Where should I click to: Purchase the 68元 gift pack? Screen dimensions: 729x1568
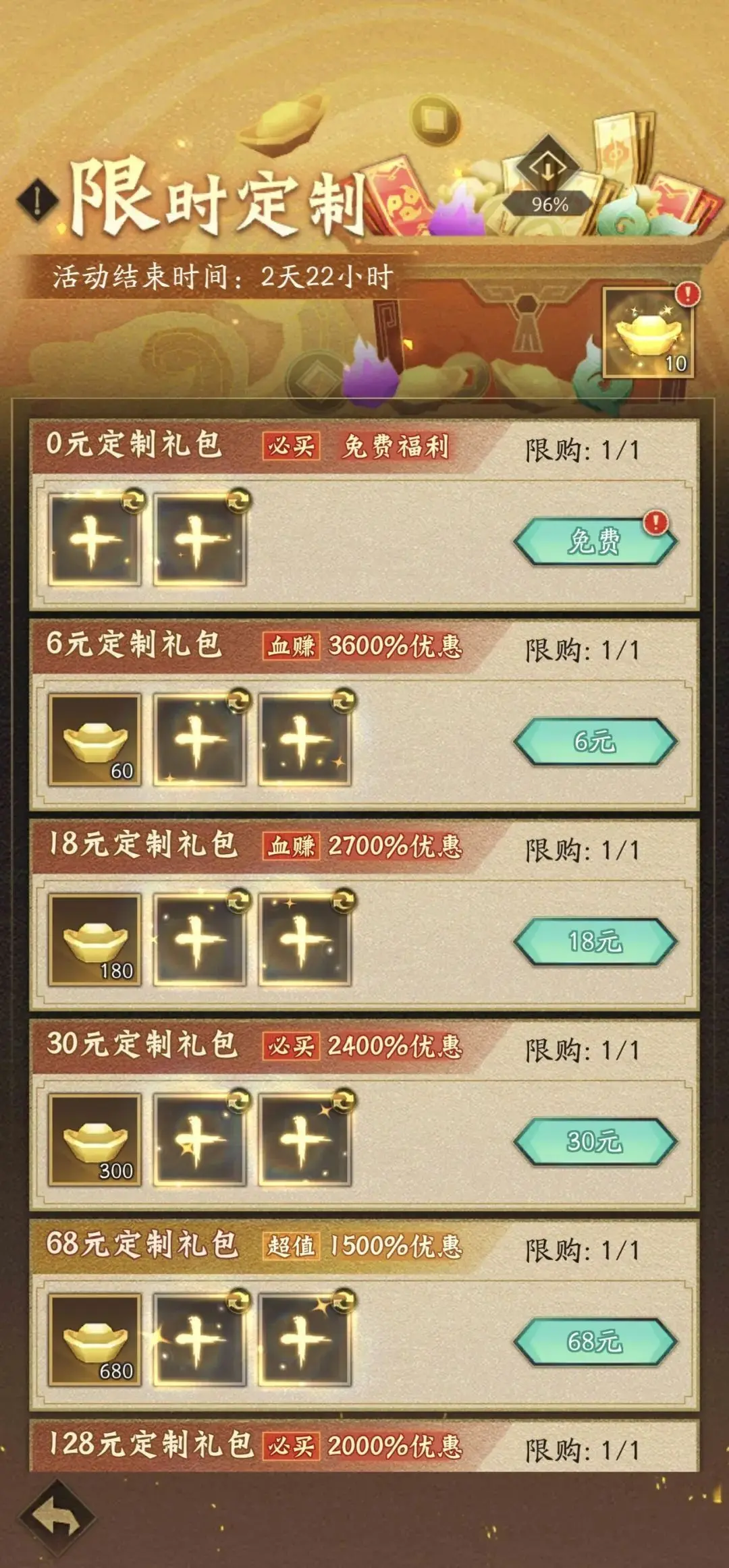coord(595,1341)
